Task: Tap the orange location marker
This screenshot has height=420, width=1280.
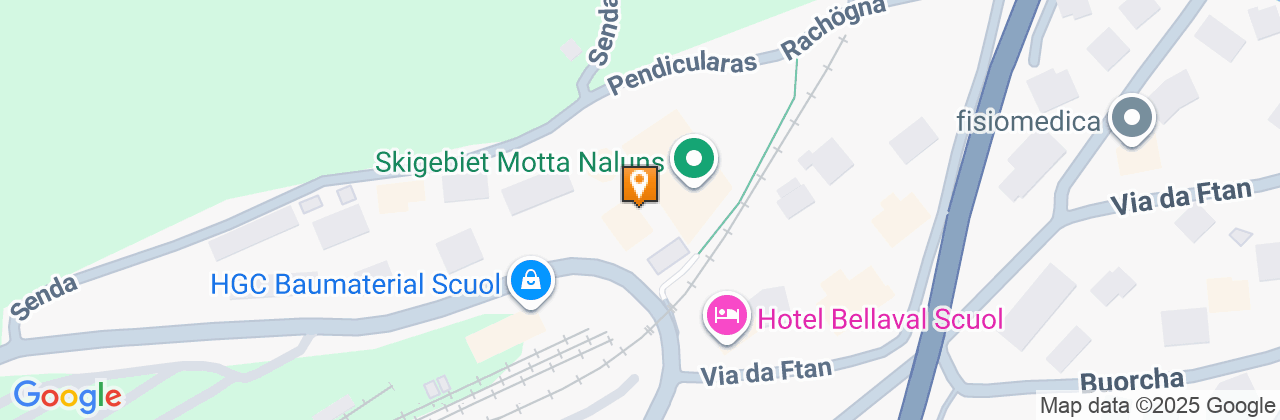Action: coord(639,184)
